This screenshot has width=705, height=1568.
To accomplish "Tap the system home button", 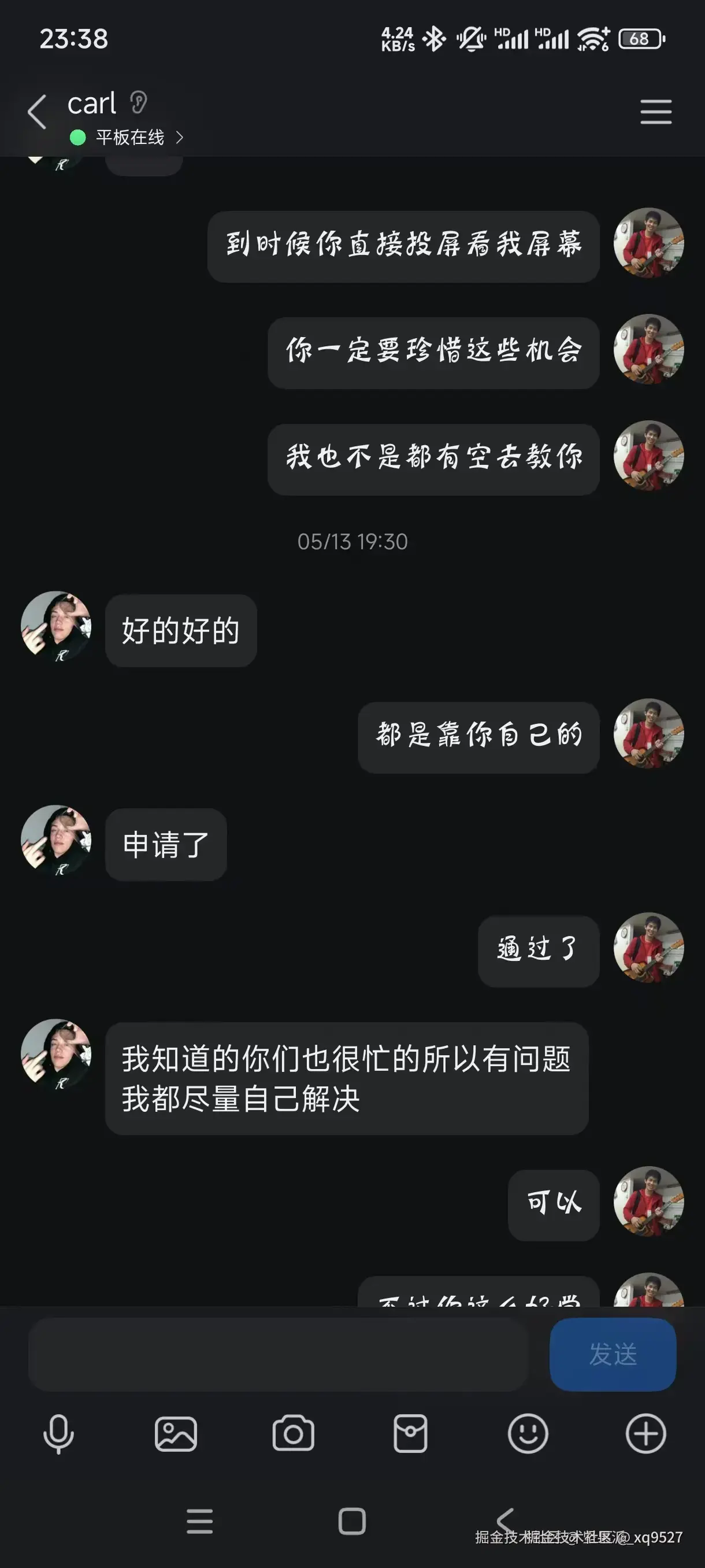I will (351, 1521).
